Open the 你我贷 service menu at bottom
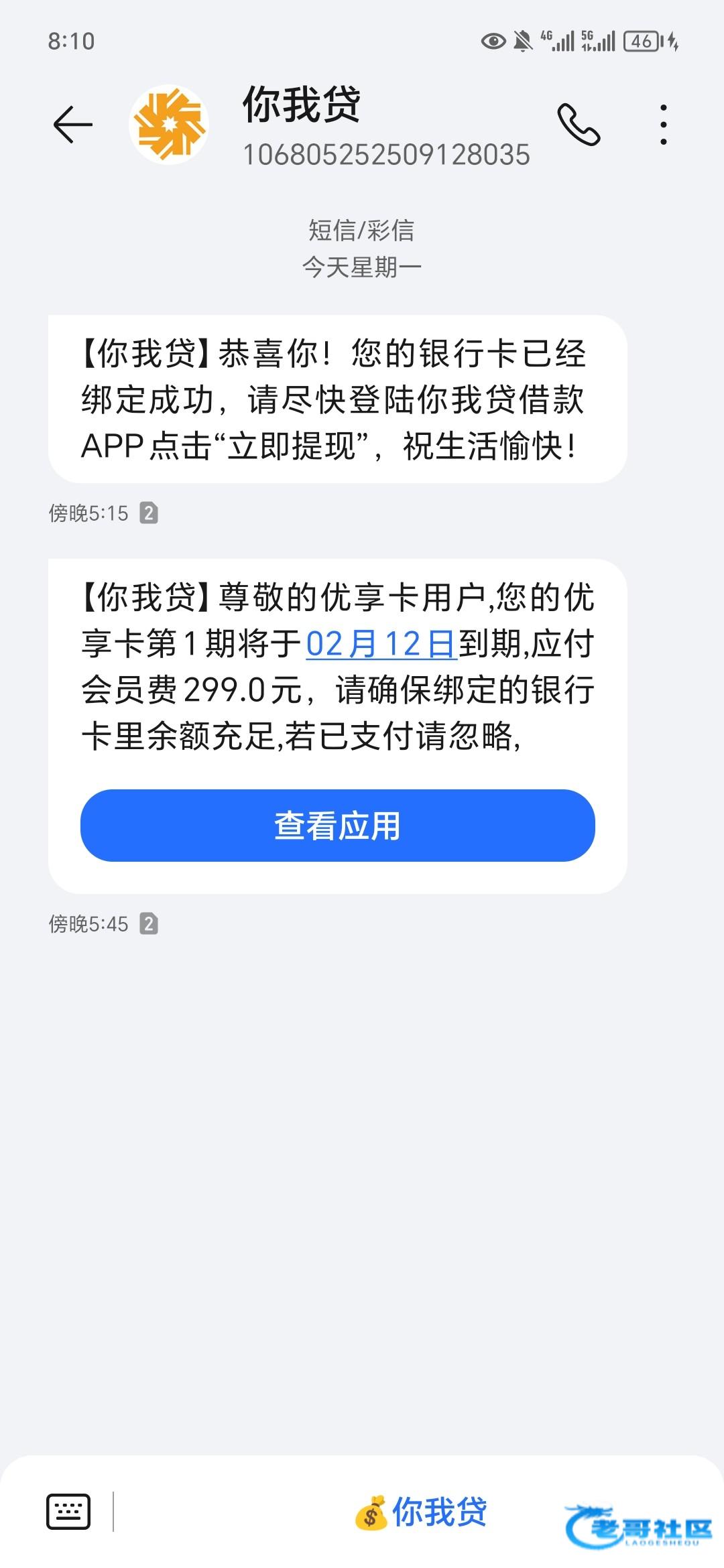 [421, 1512]
